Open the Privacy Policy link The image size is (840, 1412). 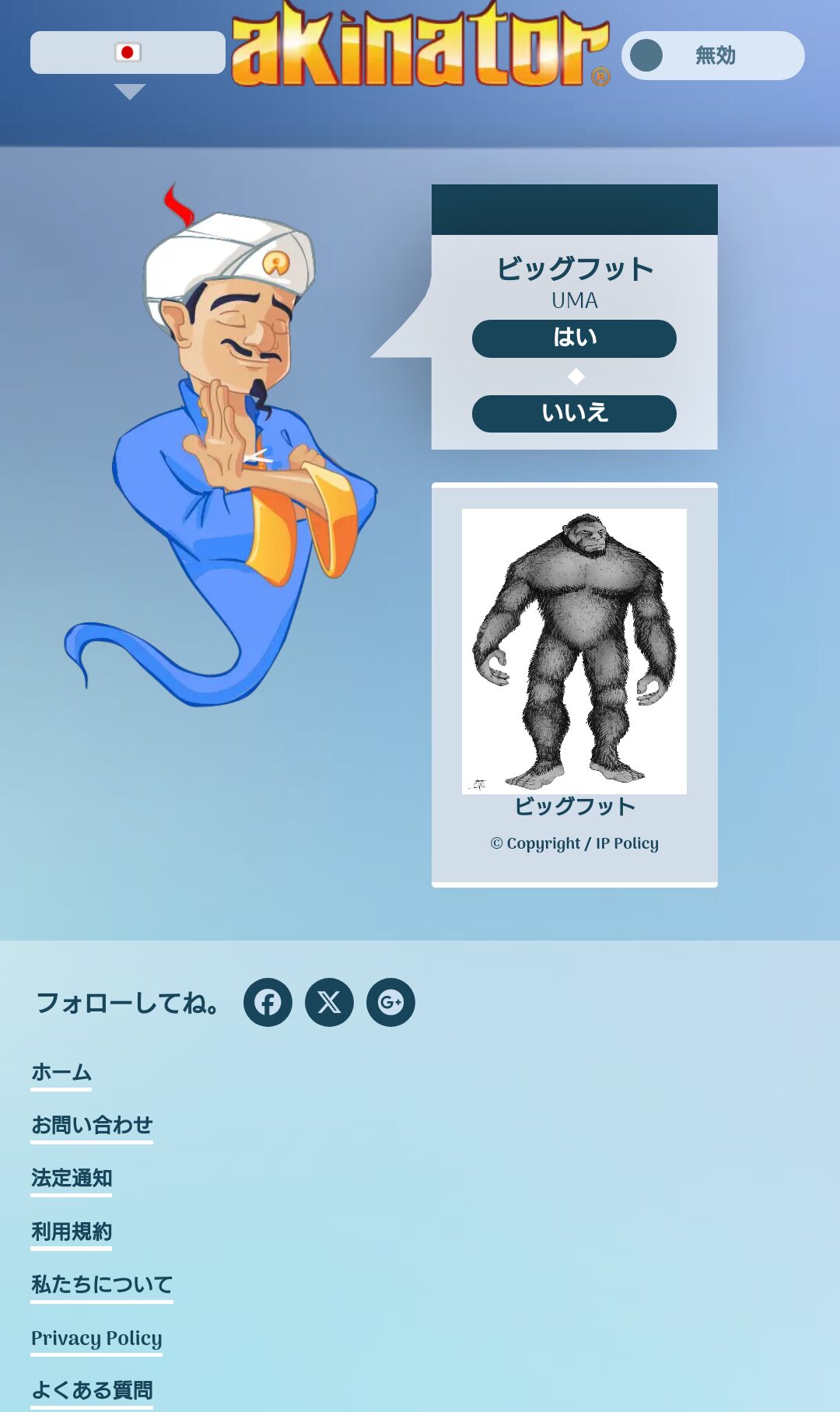click(x=96, y=1338)
